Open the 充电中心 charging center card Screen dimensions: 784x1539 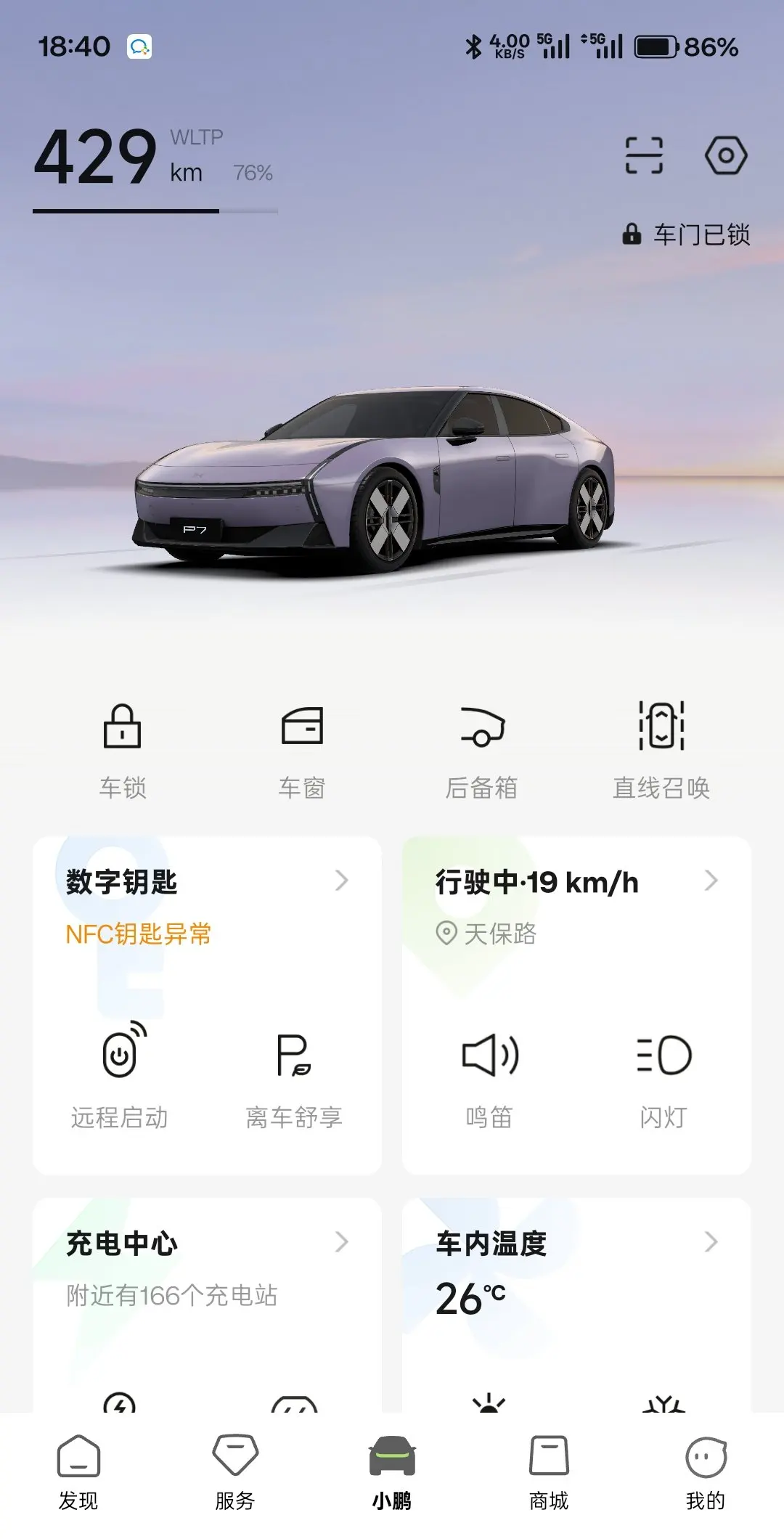pyautogui.click(x=207, y=1244)
